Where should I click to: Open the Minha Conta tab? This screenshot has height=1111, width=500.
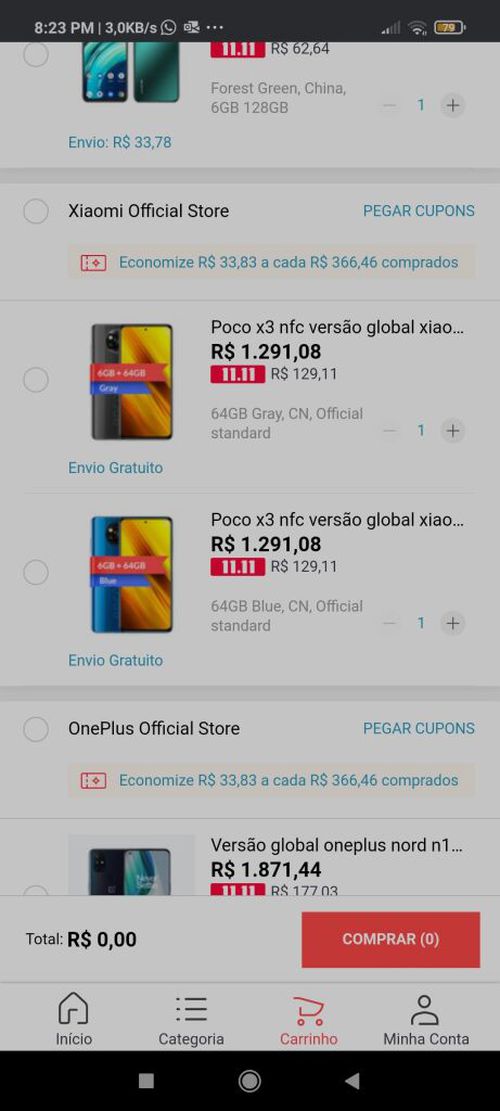[426, 1020]
